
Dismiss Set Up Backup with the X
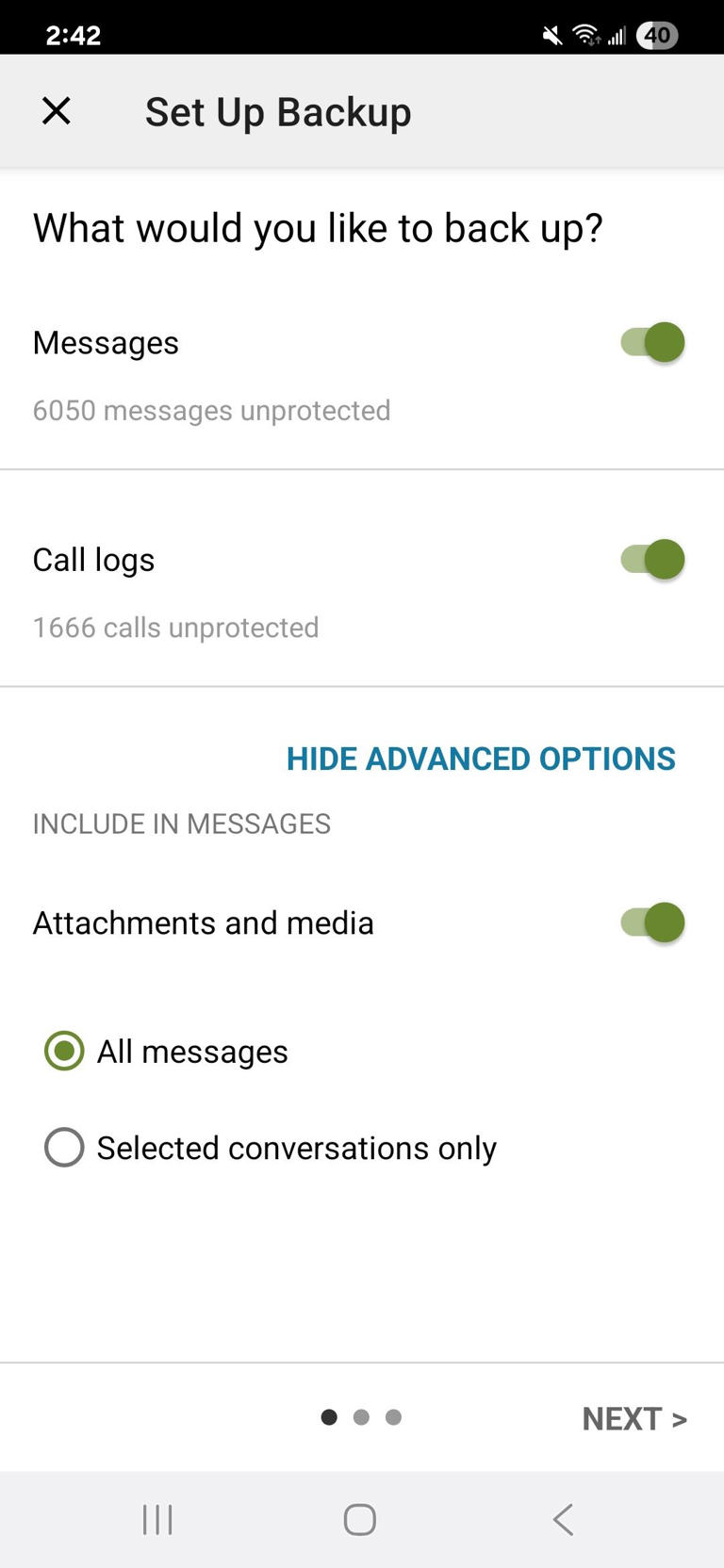coord(56,110)
